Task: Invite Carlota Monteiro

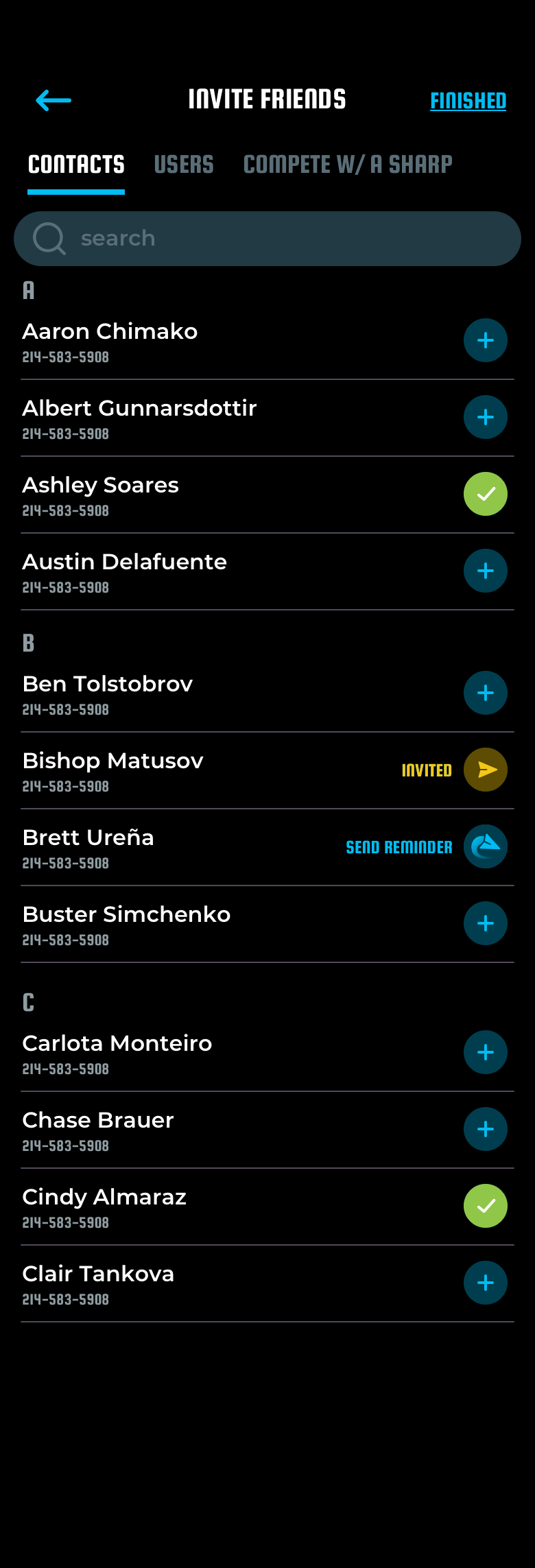Action: [486, 1052]
